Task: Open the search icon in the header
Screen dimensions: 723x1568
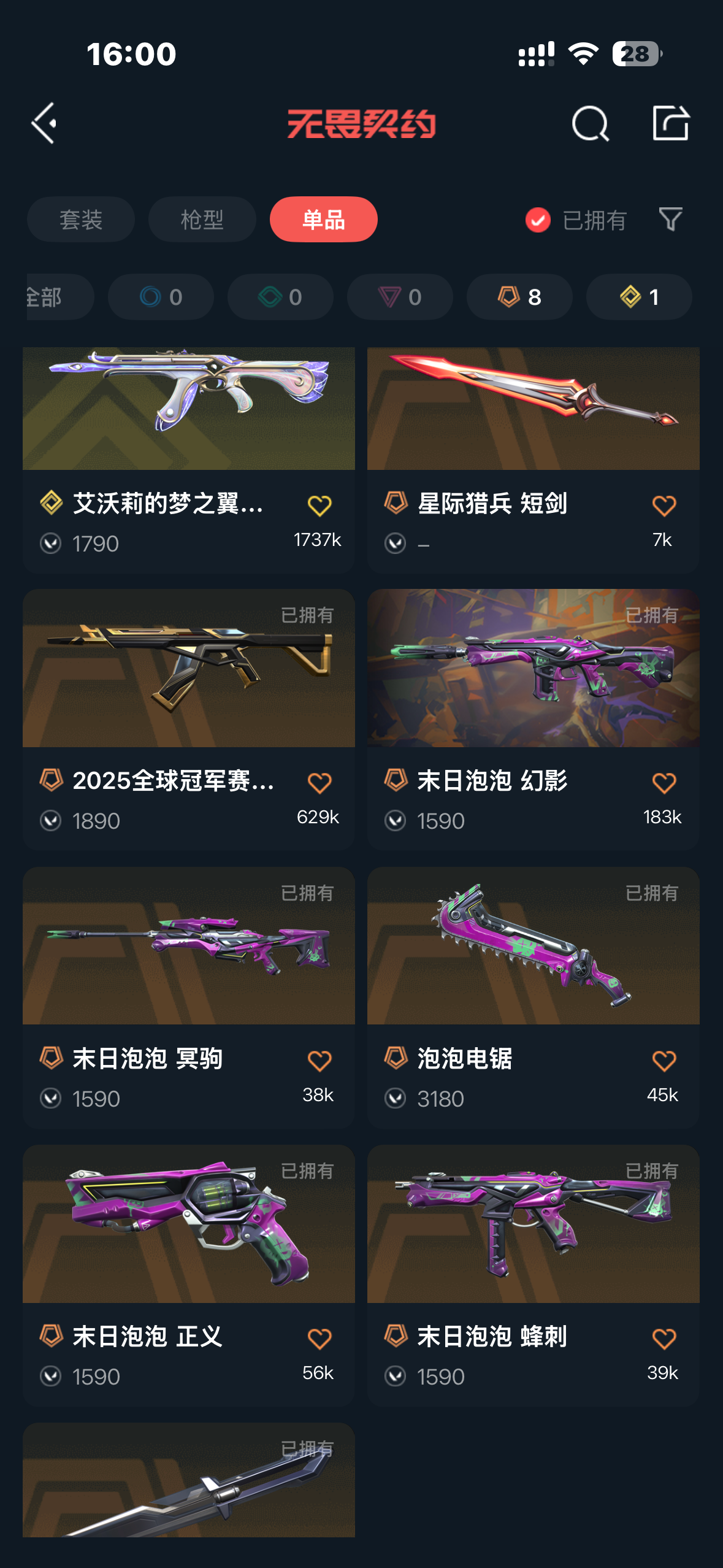Action: (590, 123)
